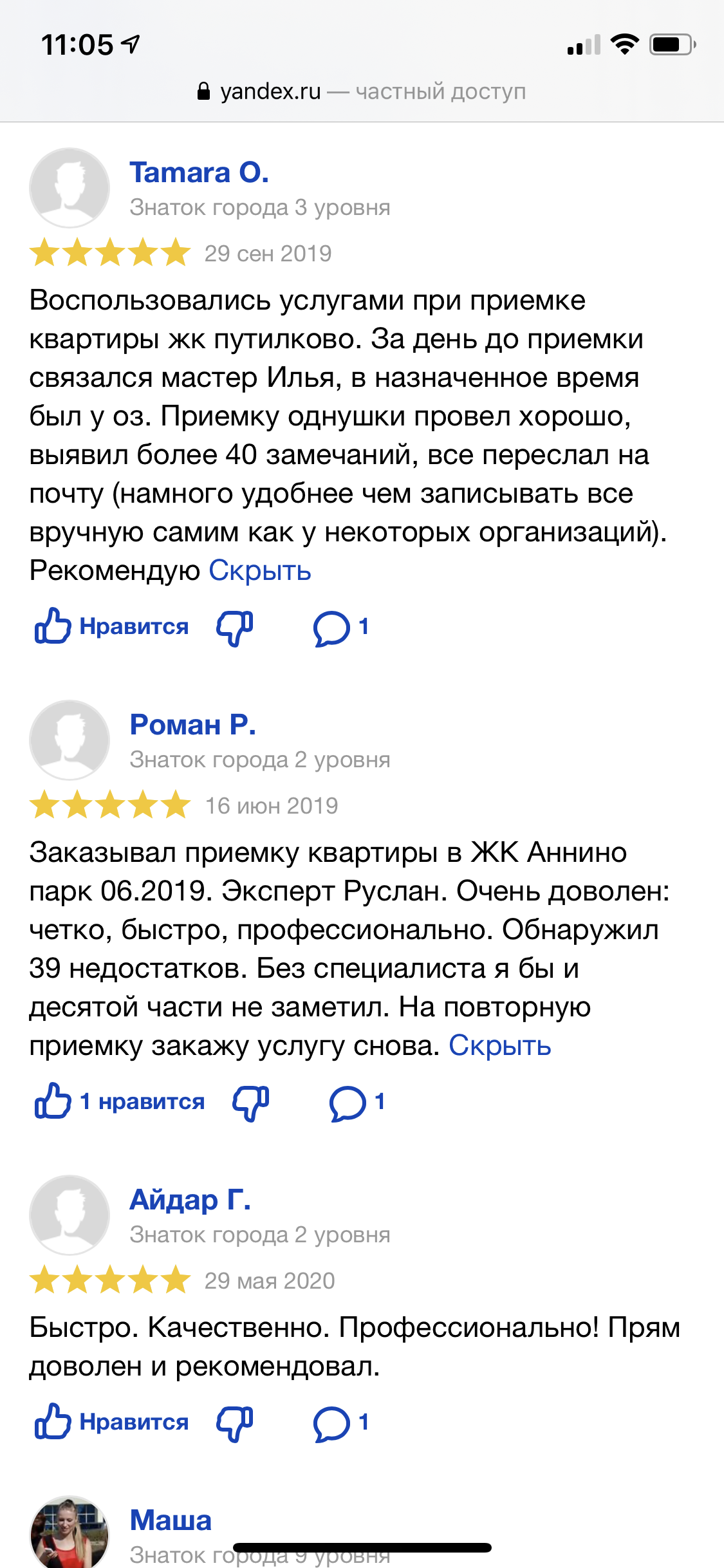
Task: Open Маша's profile
Action: point(171,1521)
